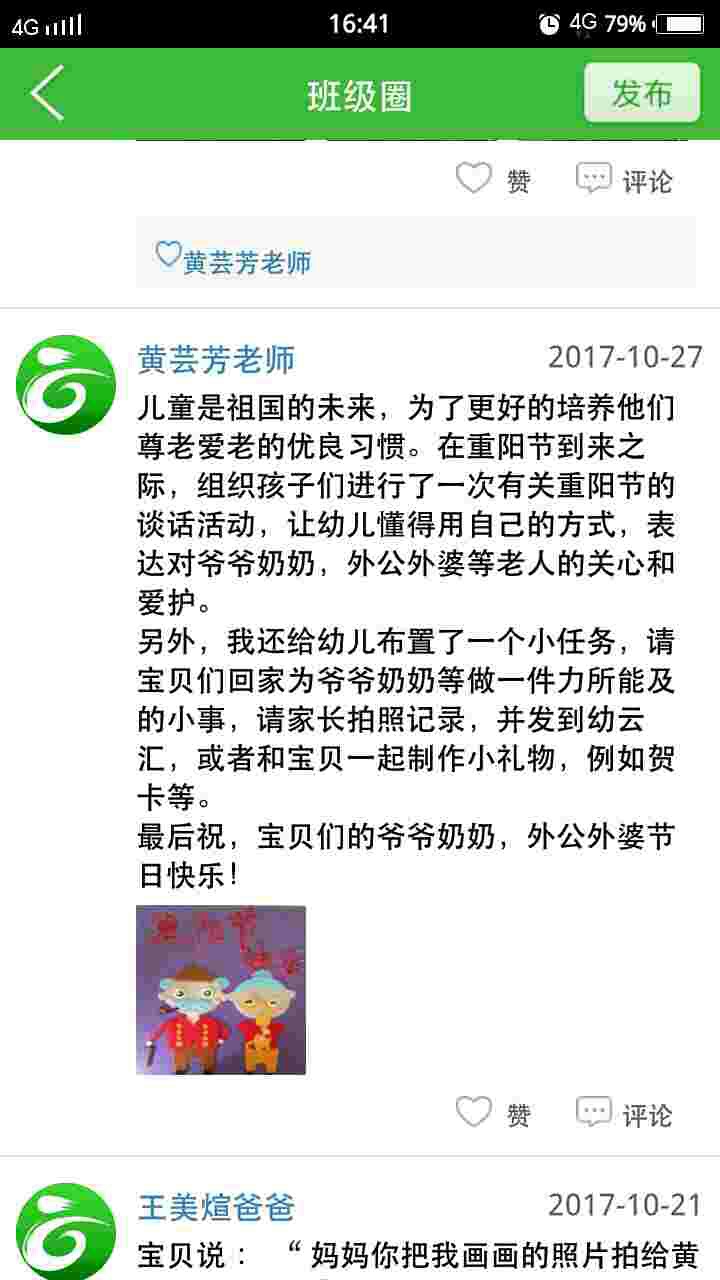The width and height of the screenshot is (720, 1280).
Task: Comment on the 2017-10-27 post by 黄芸芳老师
Action: pos(624,1113)
